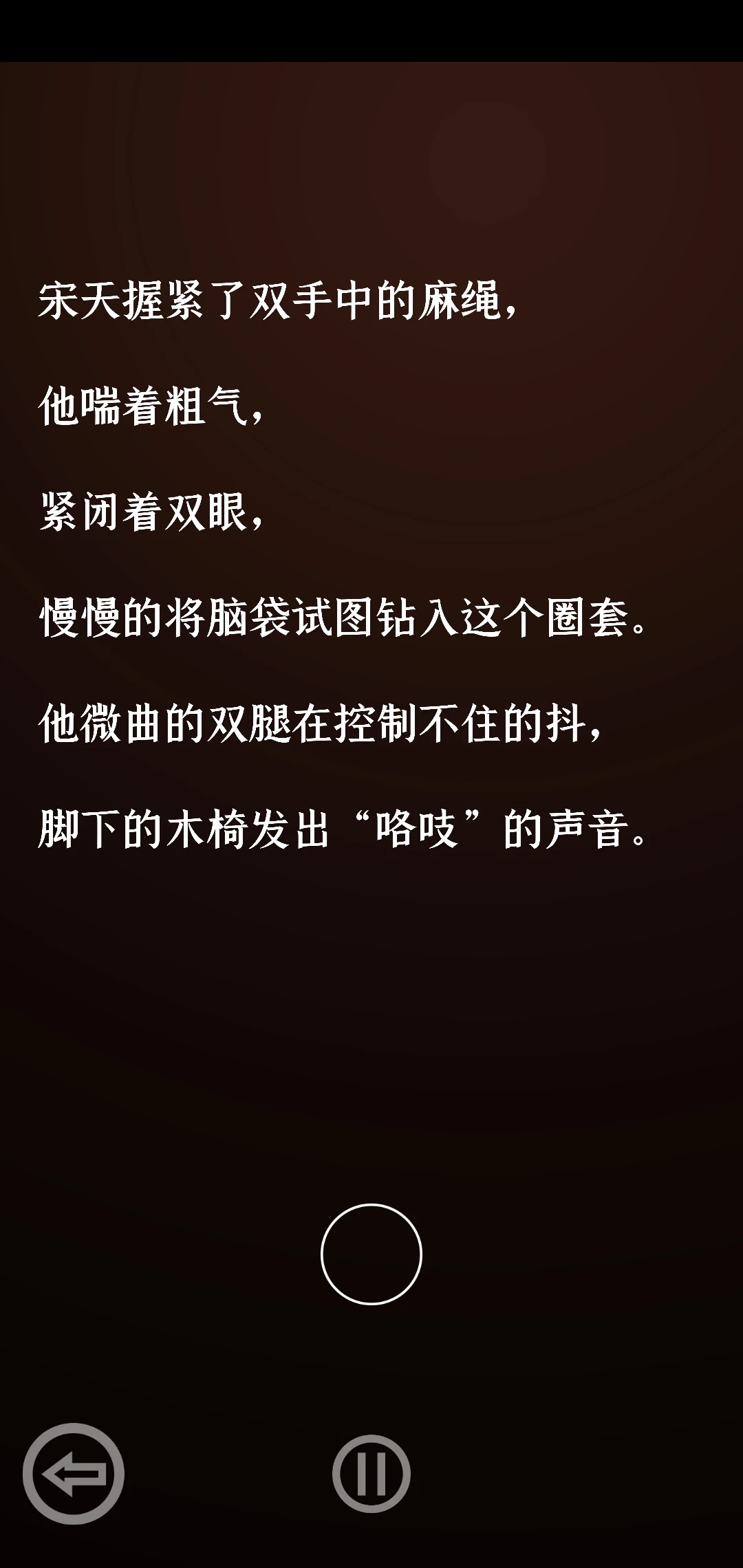The height and width of the screenshot is (1568, 743).
Task: Go back using the arrow icon
Action: click(x=74, y=1473)
